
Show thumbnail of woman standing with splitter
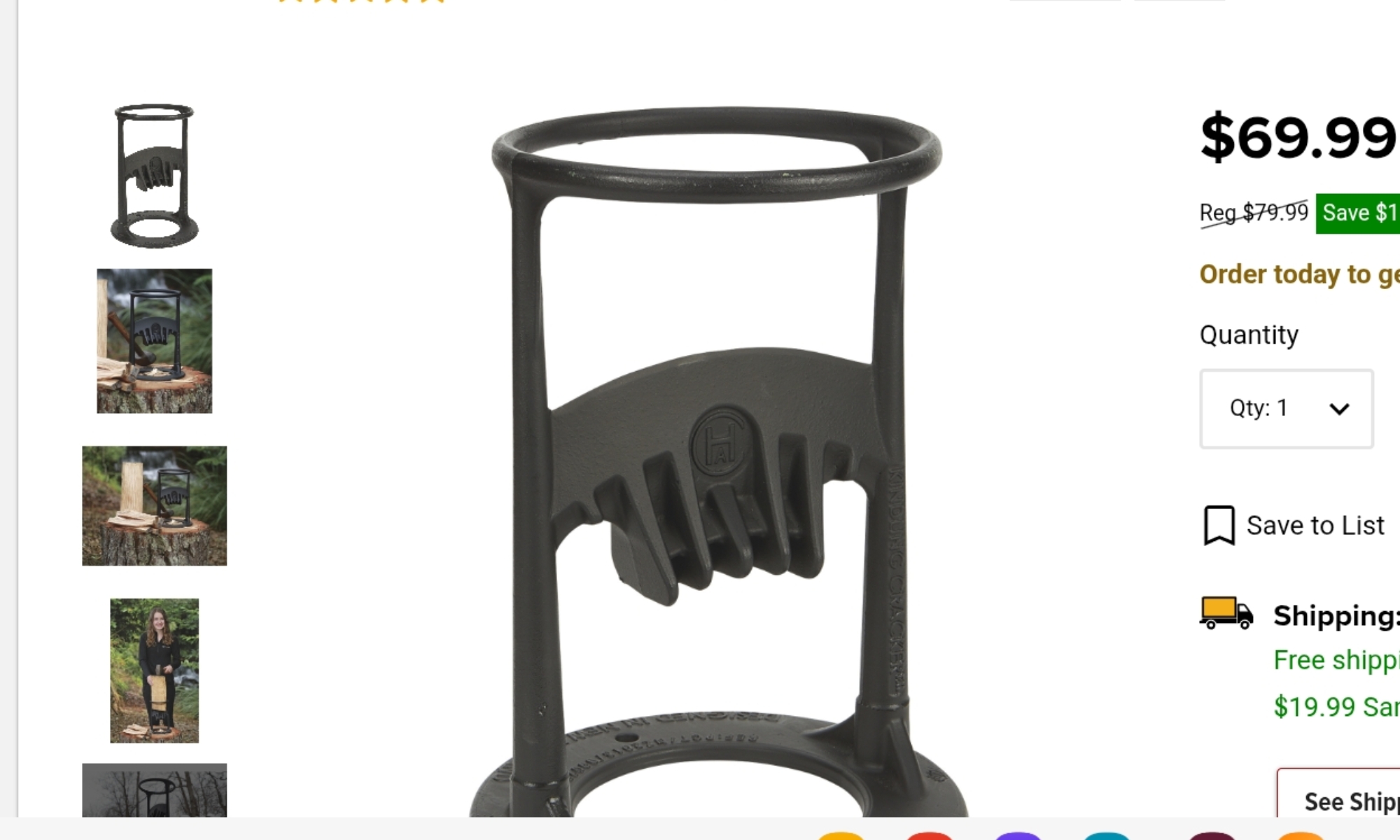click(154, 670)
